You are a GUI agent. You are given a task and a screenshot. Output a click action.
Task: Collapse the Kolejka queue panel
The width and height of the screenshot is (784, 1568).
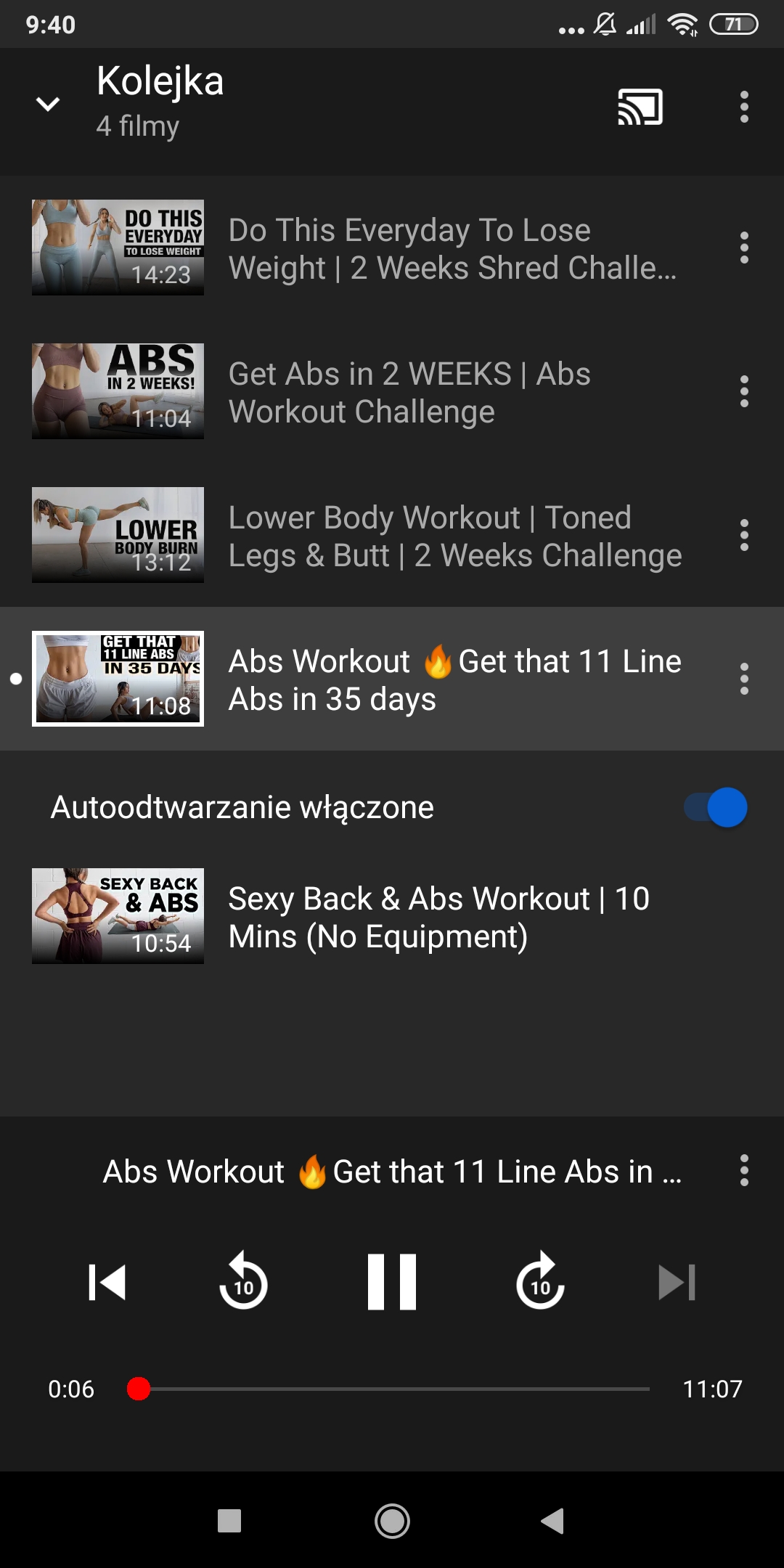coord(48,105)
